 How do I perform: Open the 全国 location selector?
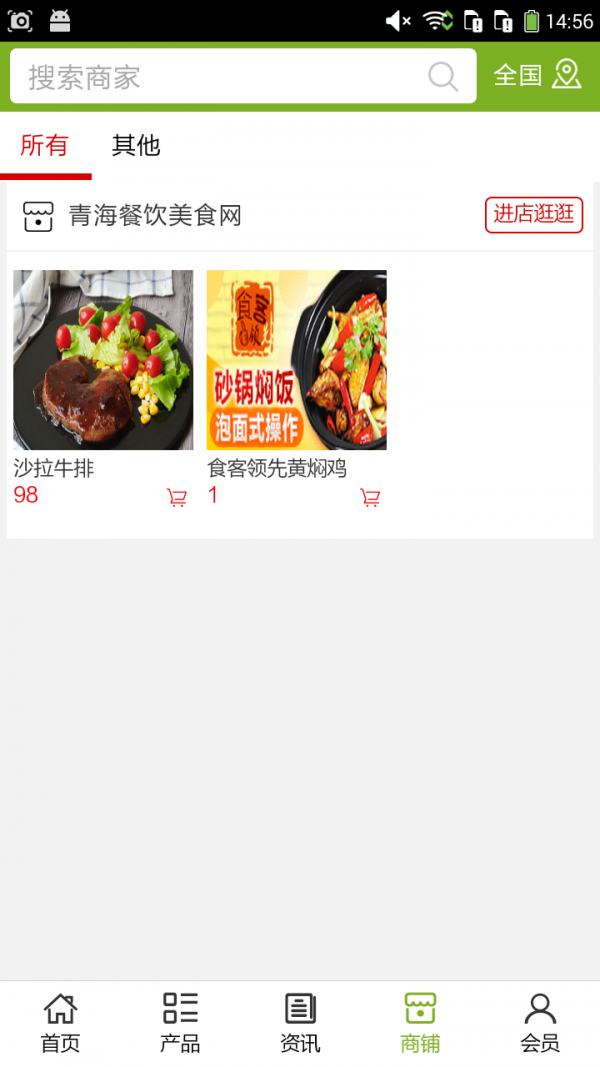537,75
